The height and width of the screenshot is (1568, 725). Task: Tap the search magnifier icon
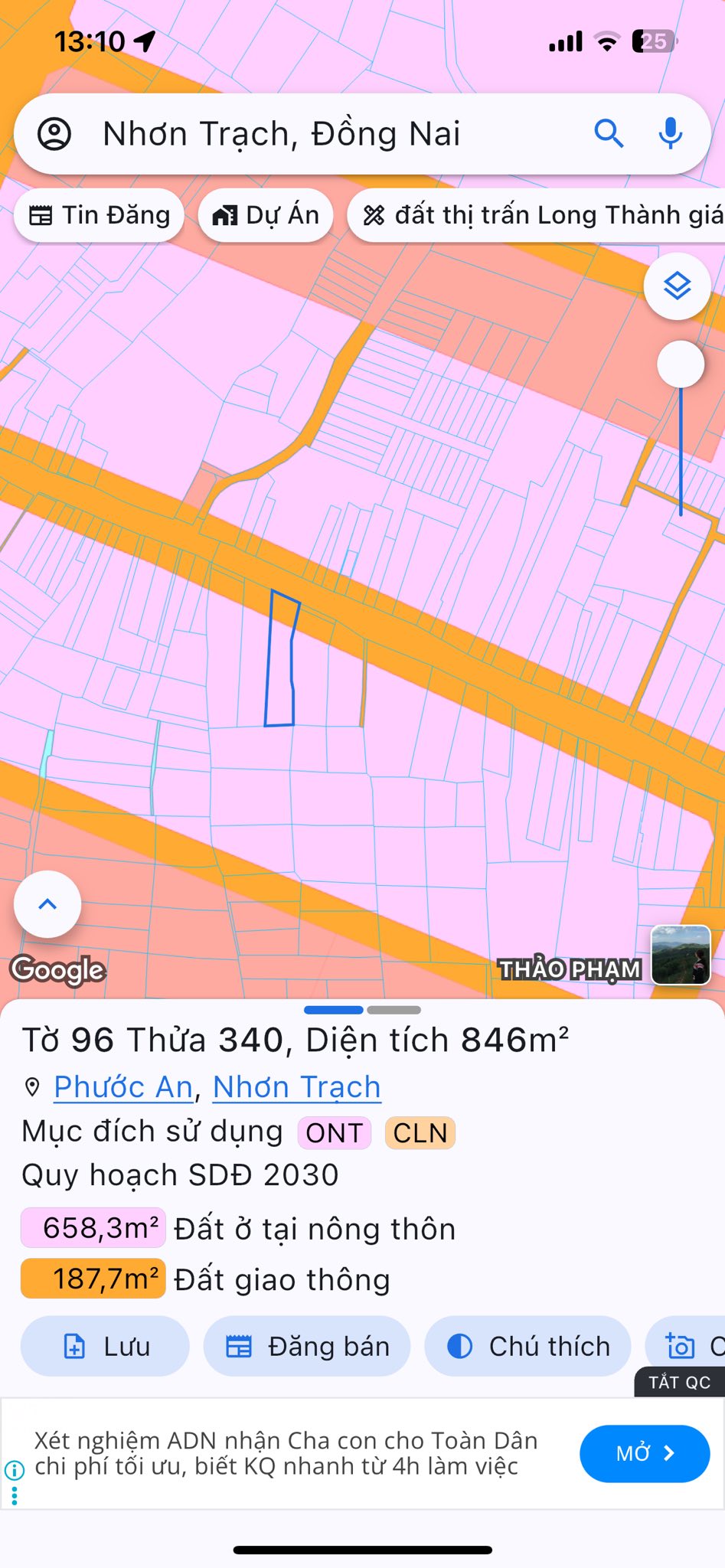point(609,134)
